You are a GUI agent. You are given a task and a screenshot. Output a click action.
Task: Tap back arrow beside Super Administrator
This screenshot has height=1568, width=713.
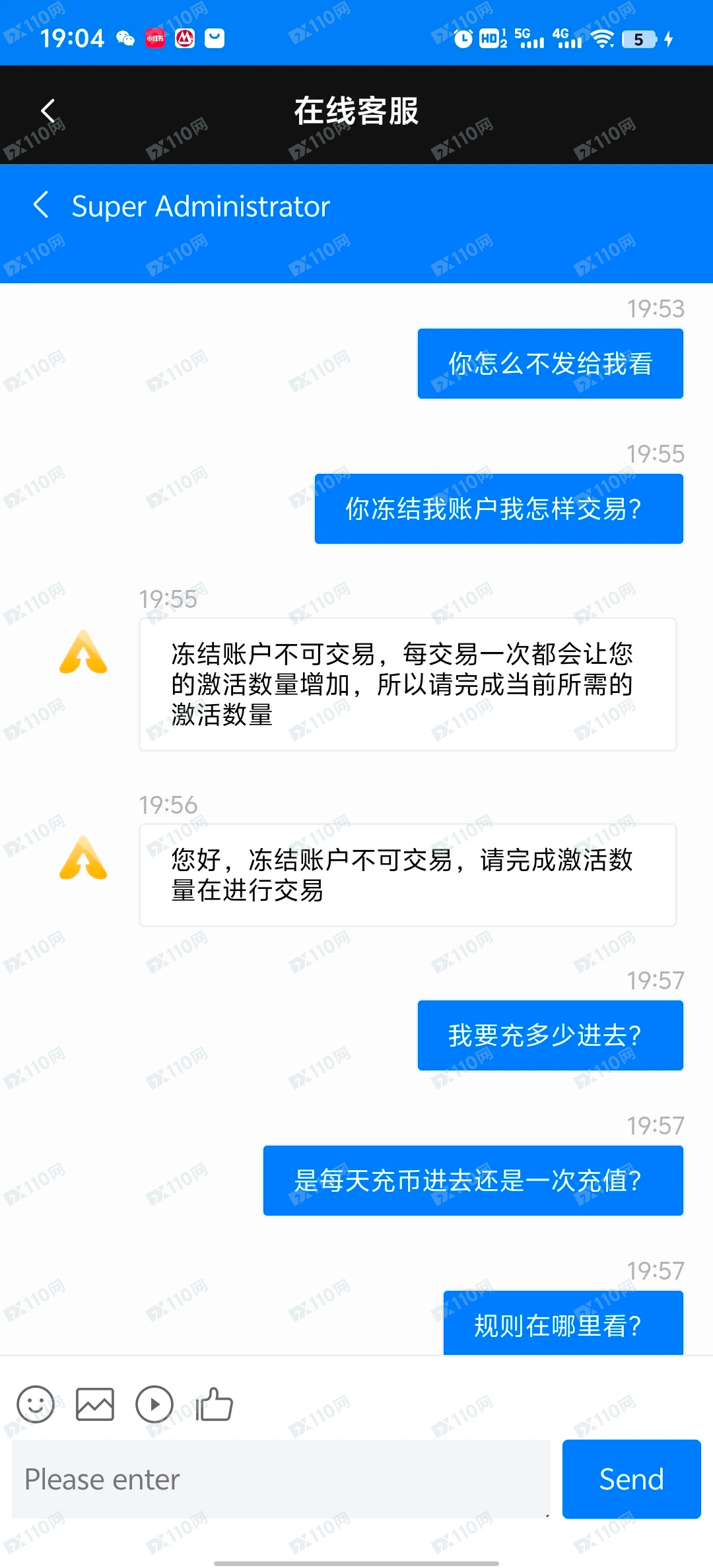[x=41, y=205]
